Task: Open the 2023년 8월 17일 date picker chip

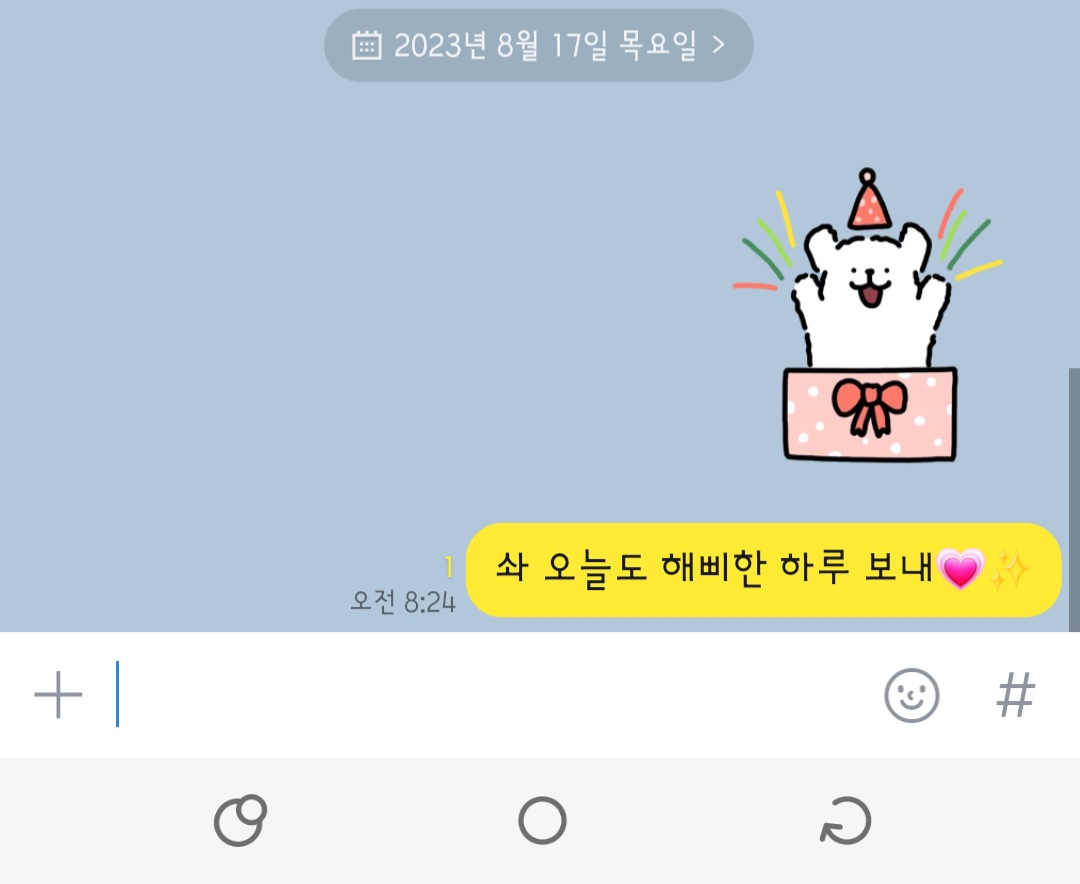Action: 538,46
